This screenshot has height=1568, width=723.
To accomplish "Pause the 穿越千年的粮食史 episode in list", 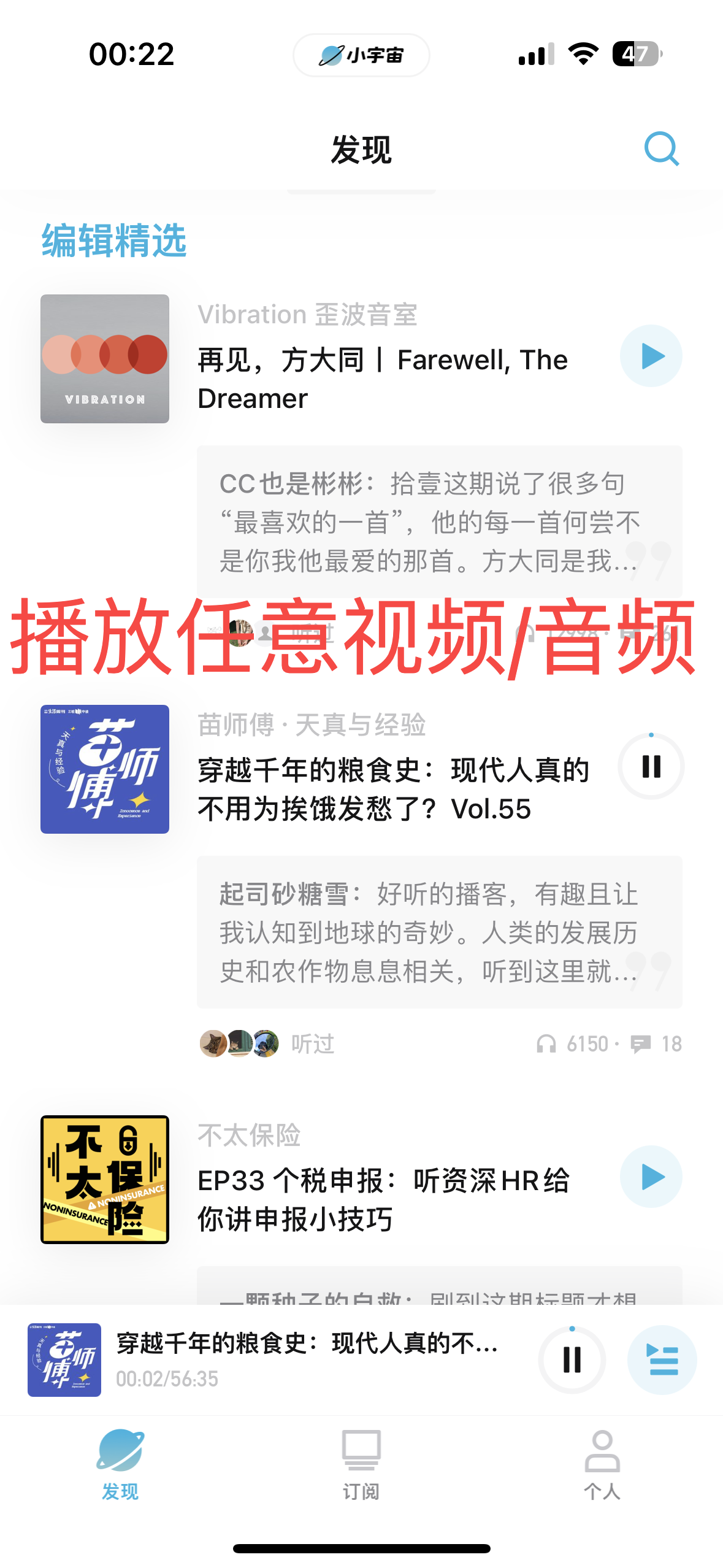I will tap(651, 766).
